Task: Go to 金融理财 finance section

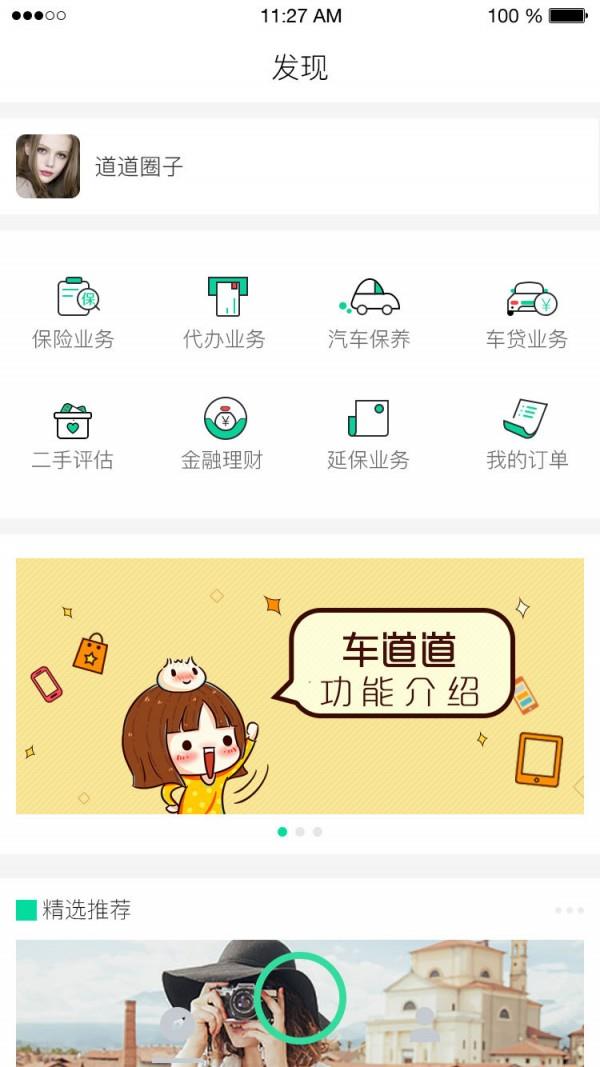Action: 224,434
